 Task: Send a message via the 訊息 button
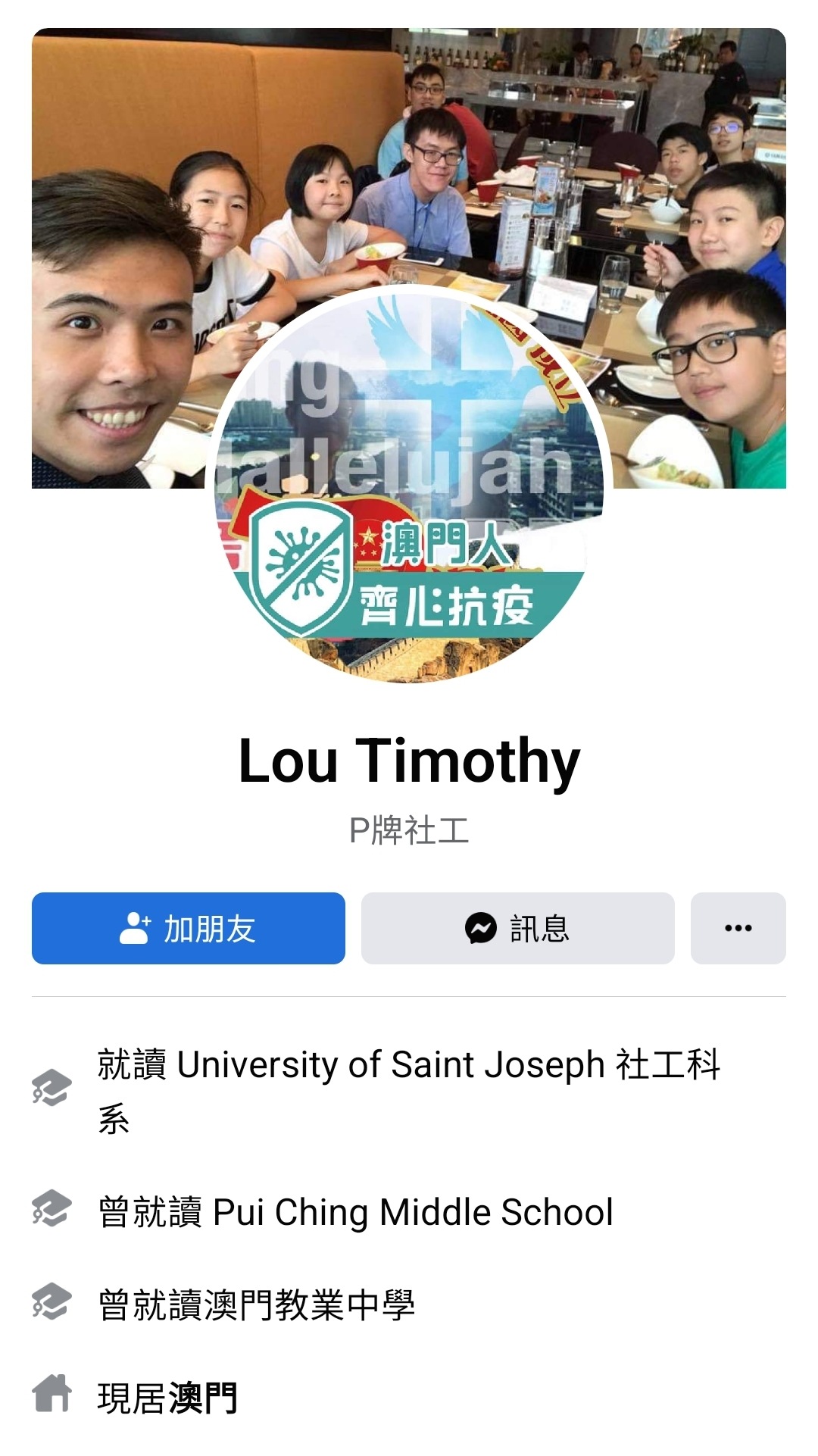click(517, 928)
